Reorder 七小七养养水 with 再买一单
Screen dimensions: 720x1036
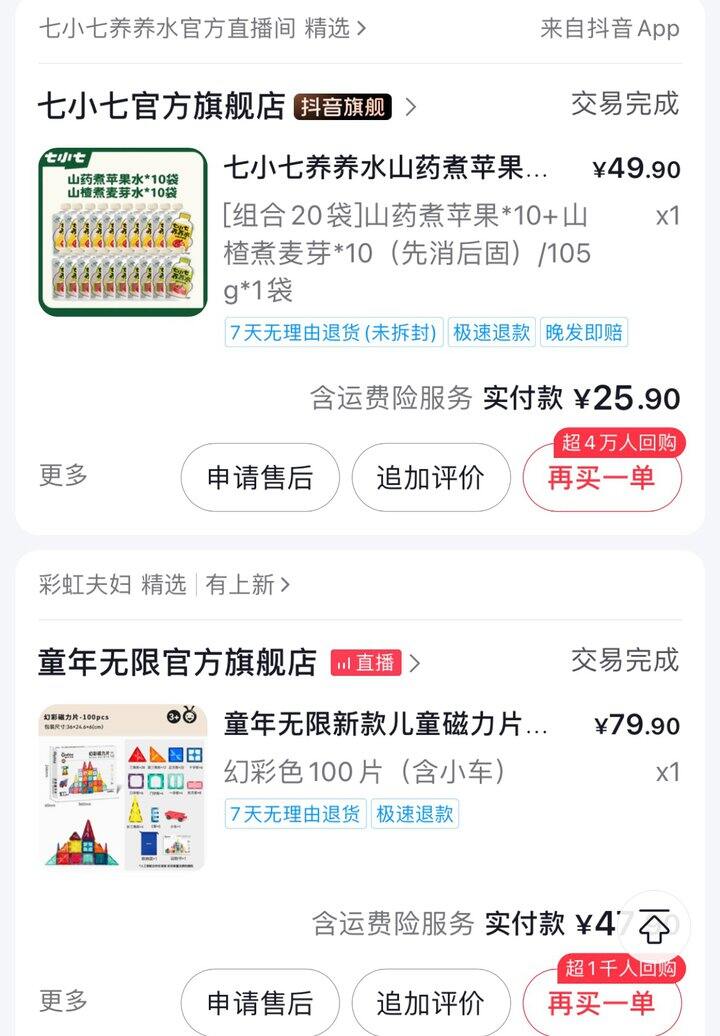[601, 478]
